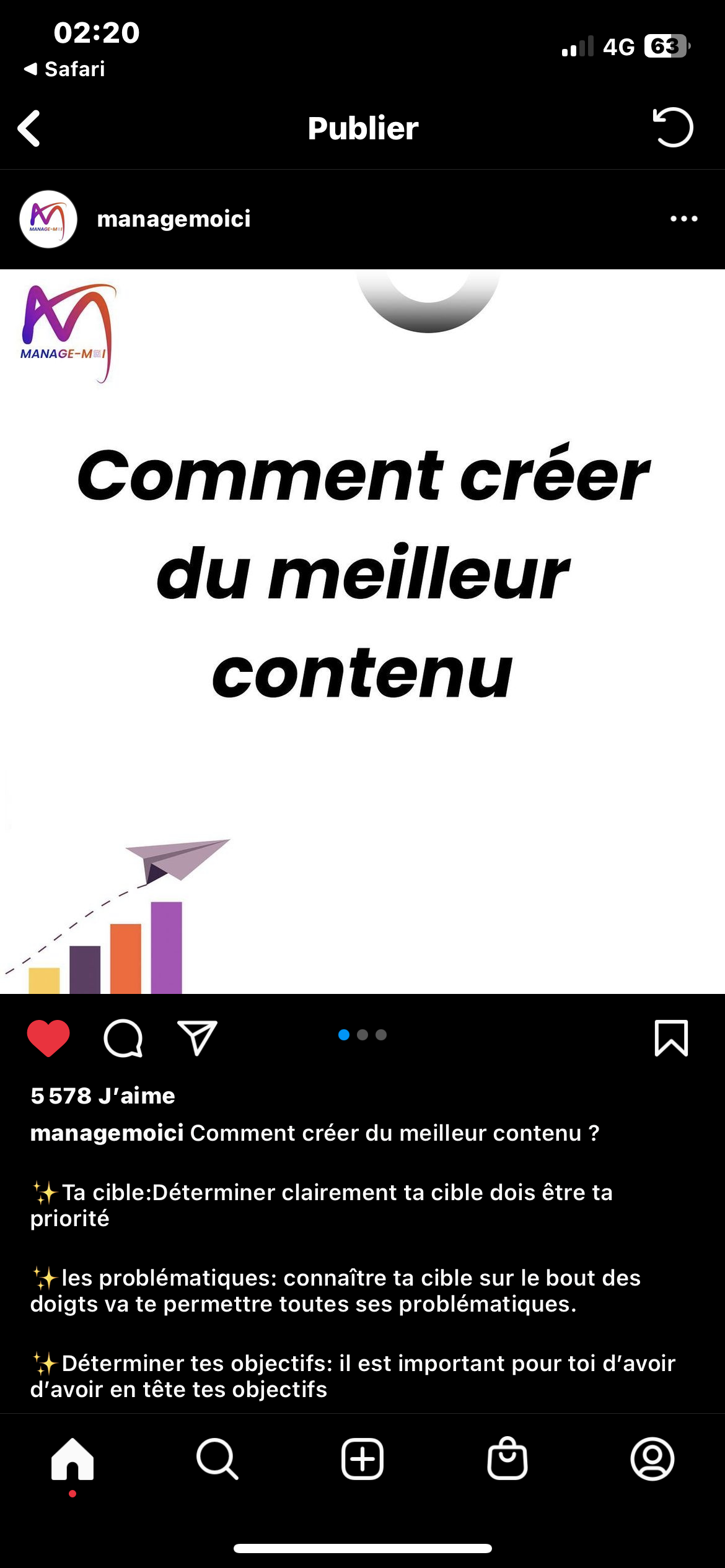Tap the managemoici username in the post header
Viewport: 725px width, 1568px height.
(x=174, y=219)
